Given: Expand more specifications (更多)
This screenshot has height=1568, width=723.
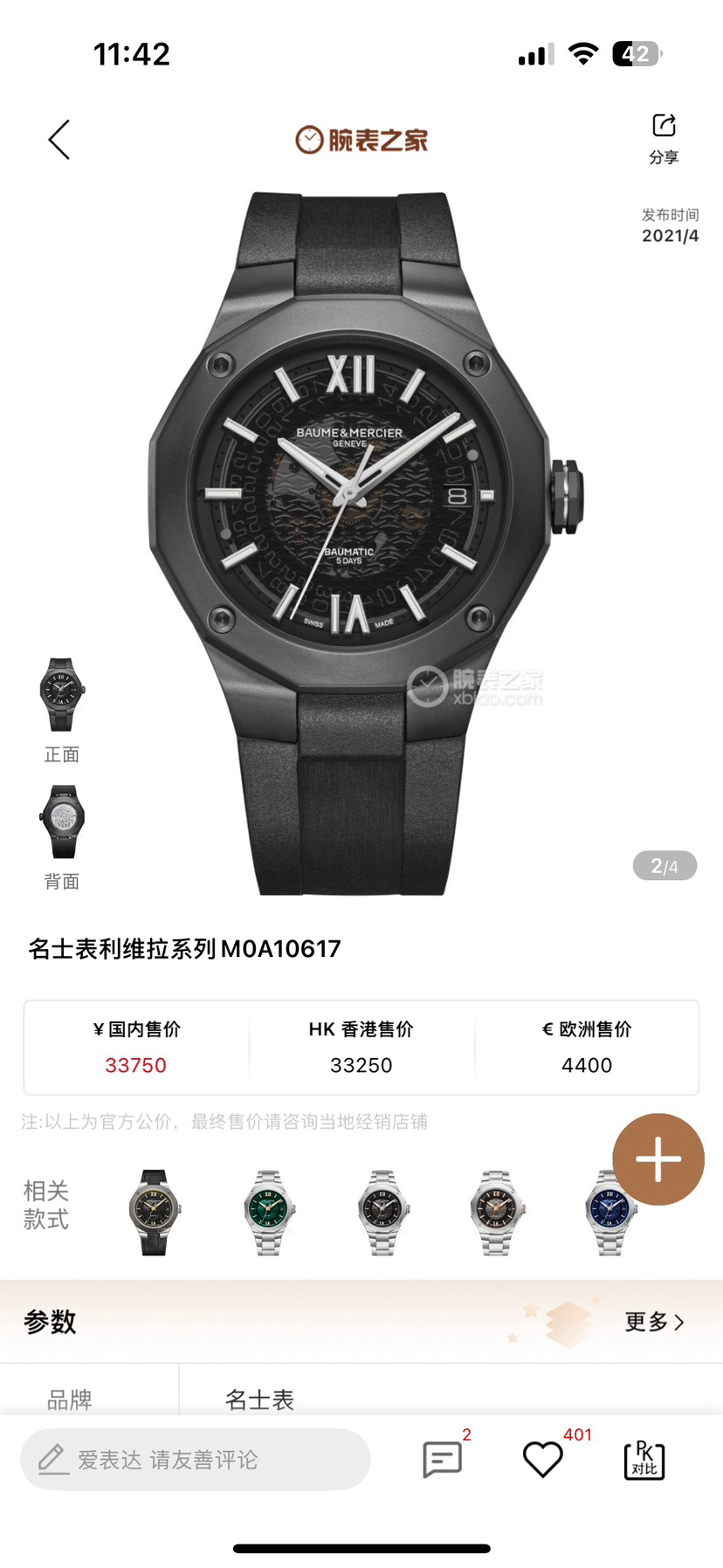Looking at the screenshot, I should [654, 1322].
